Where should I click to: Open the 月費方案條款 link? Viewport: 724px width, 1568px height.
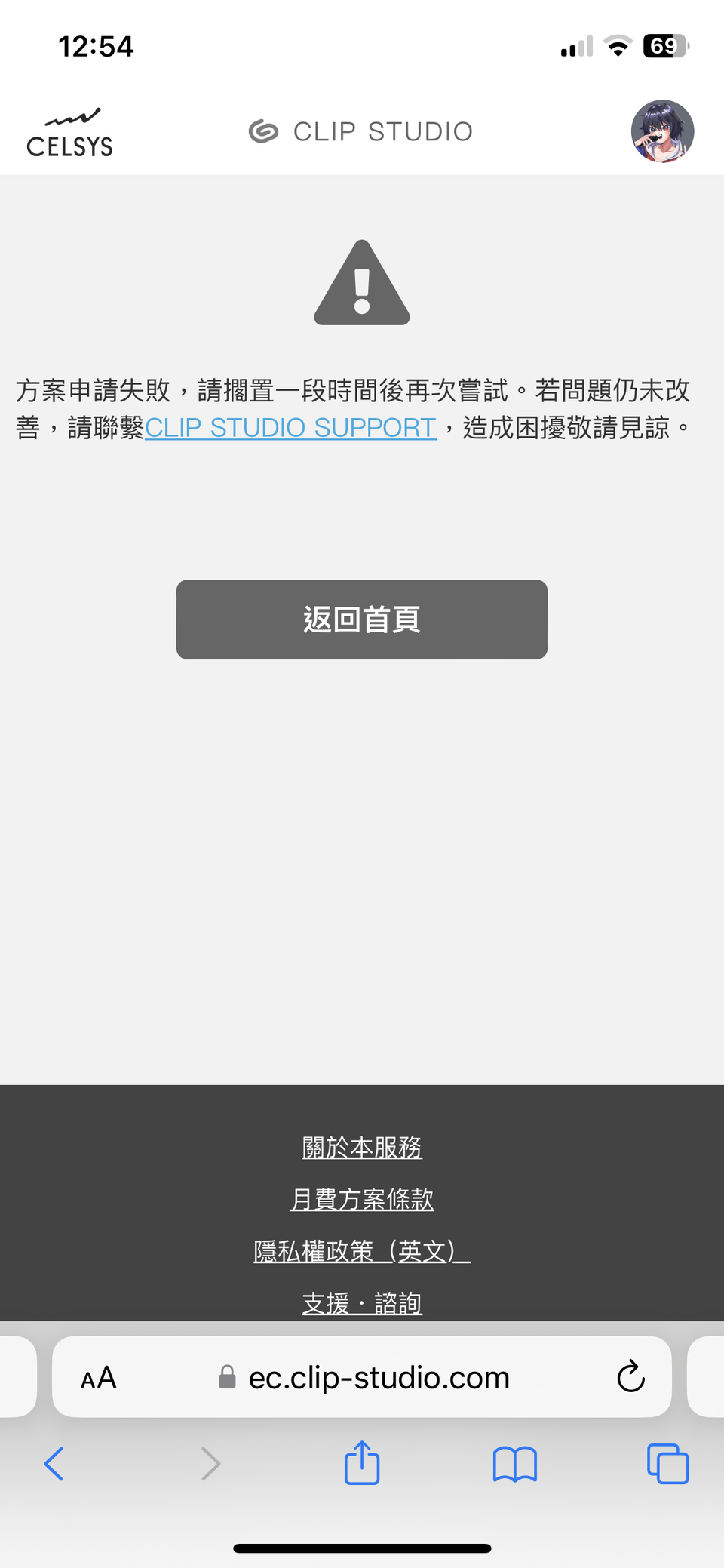[362, 1199]
